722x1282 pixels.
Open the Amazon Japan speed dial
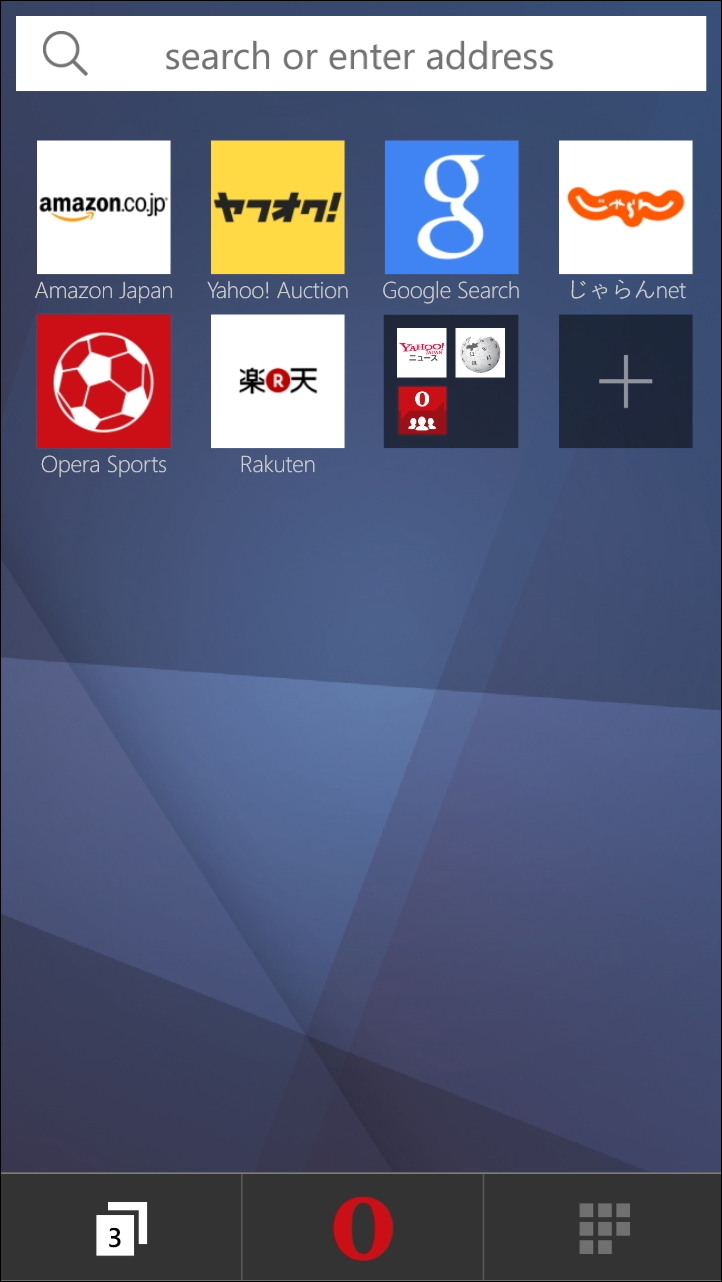(x=104, y=207)
